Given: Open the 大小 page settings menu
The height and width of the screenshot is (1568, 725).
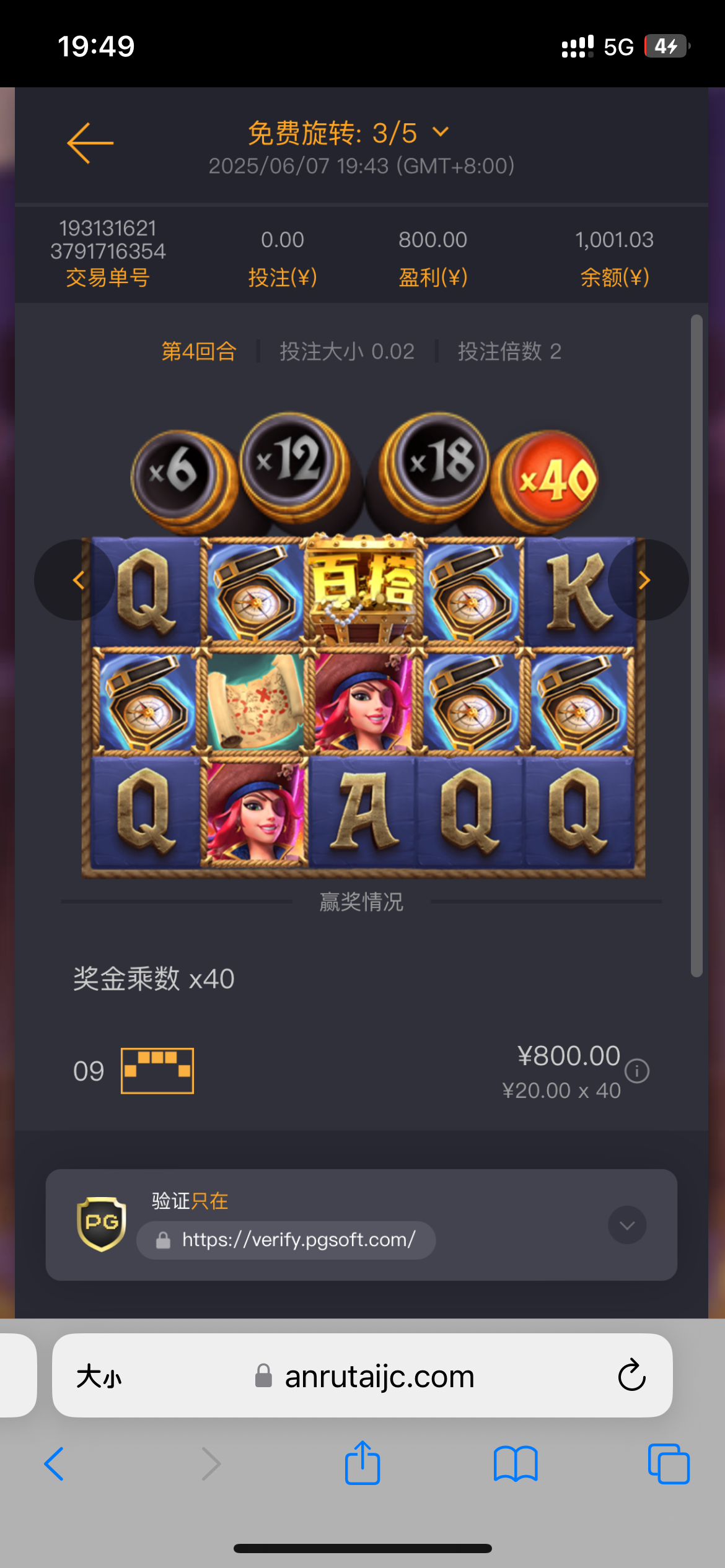Looking at the screenshot, I should pyautogui.click(x=99, y=1376).
